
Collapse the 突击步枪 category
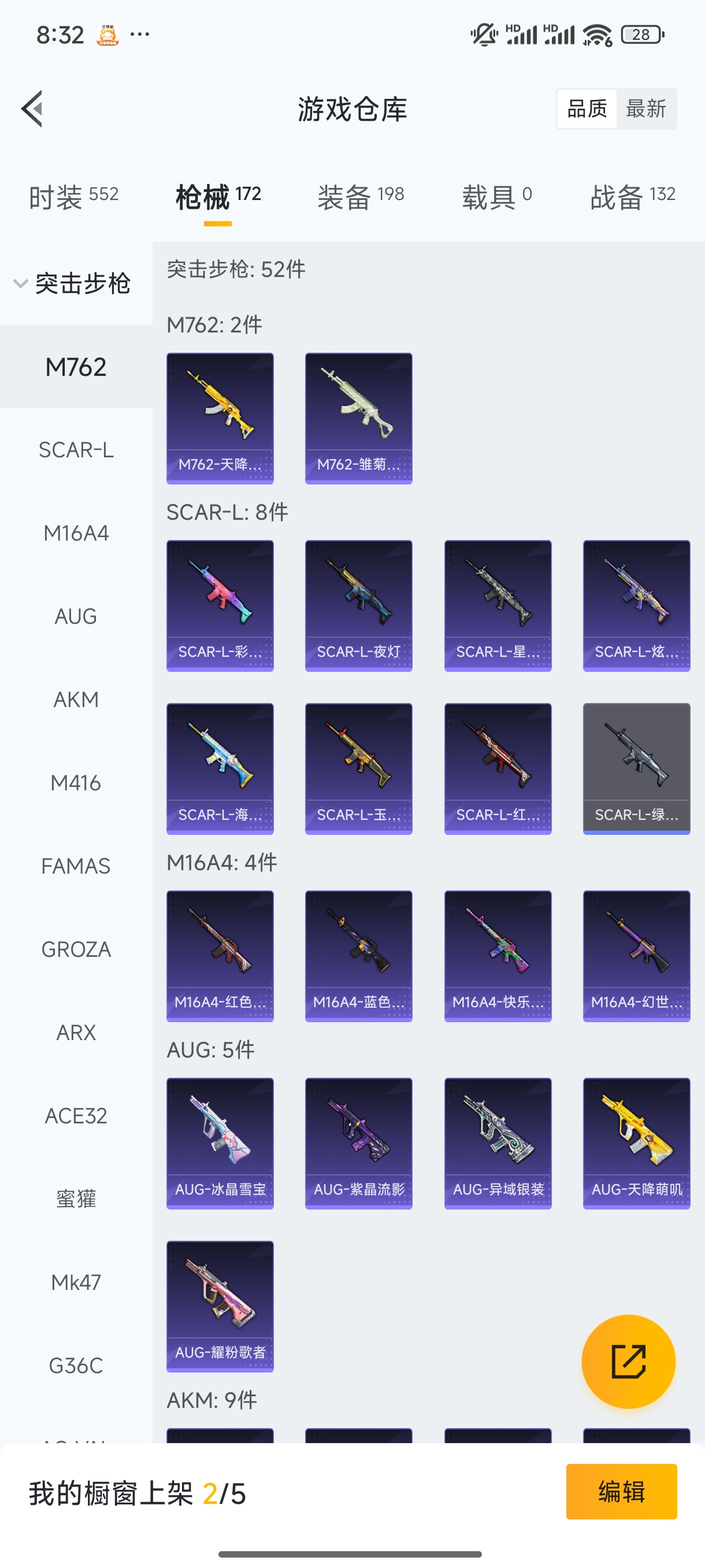(x=73, y=284)
